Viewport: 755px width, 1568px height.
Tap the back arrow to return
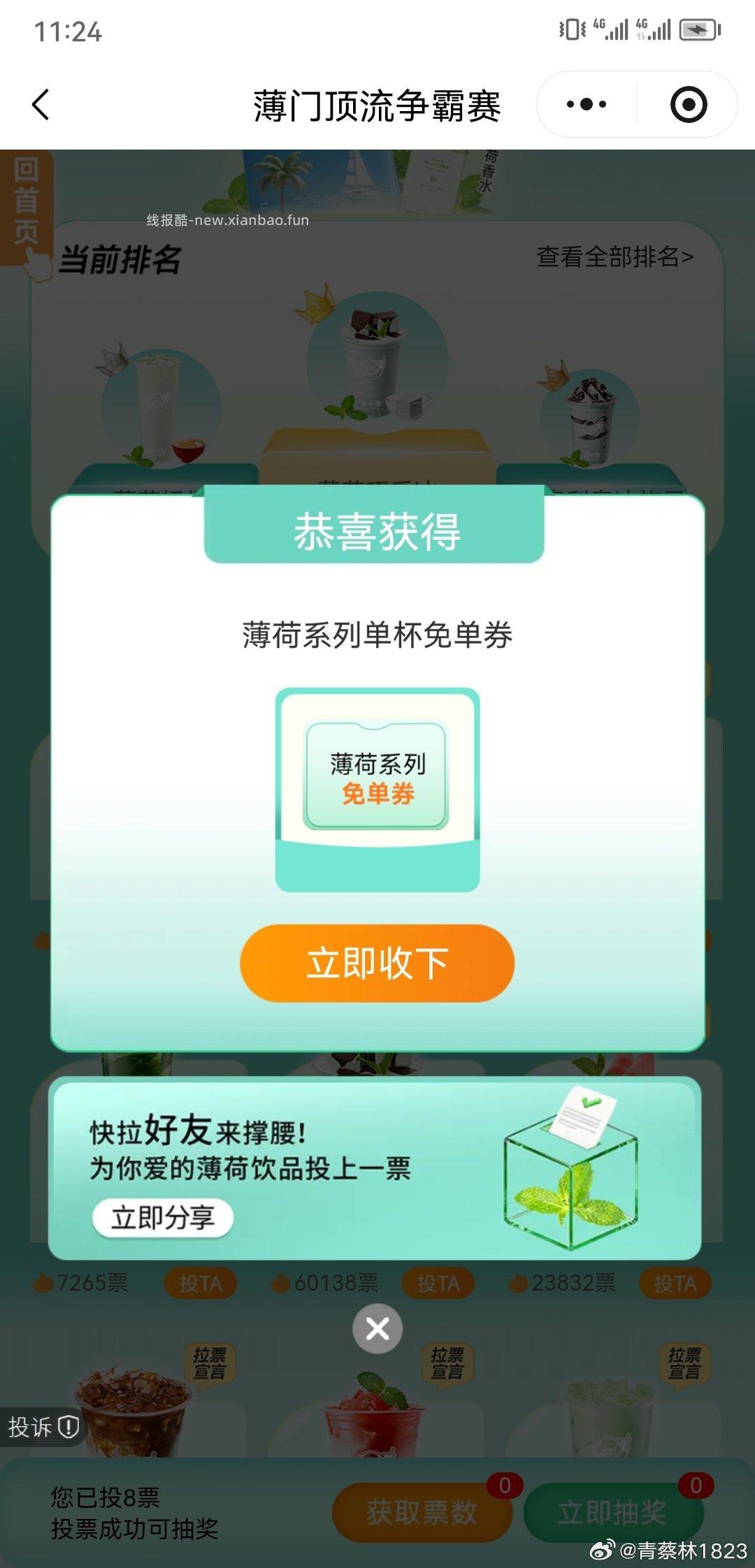40,103
